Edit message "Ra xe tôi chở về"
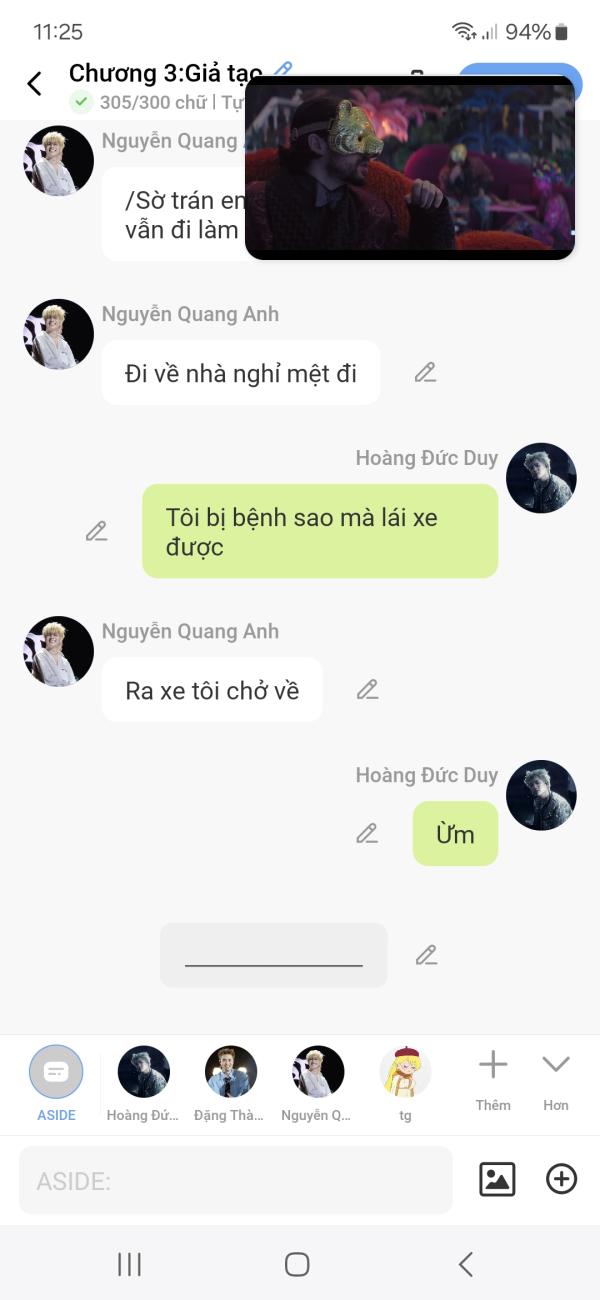600x1300 pixels. coord(367,690)
